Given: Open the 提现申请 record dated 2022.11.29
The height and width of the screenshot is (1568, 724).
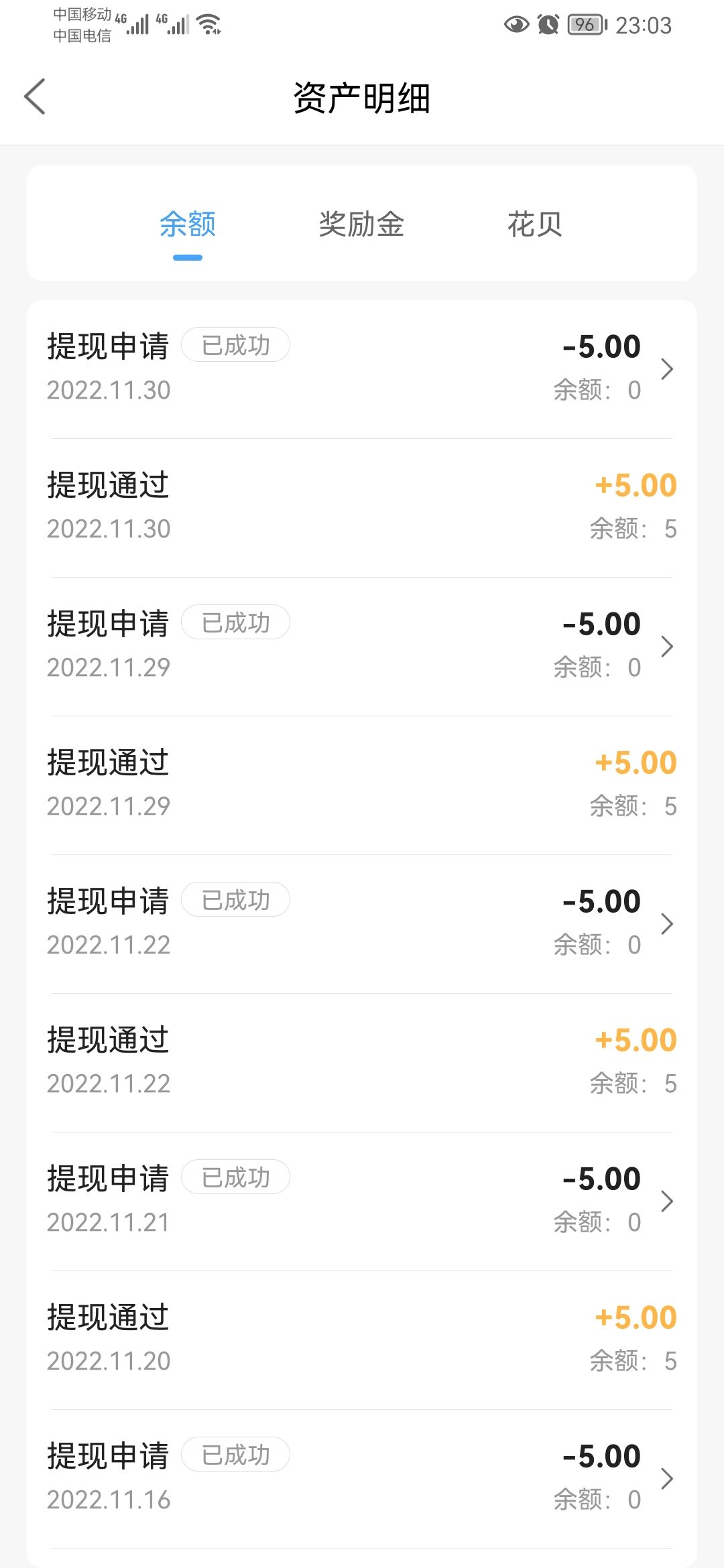Looking at the screenshot, I should pos(362,647).
